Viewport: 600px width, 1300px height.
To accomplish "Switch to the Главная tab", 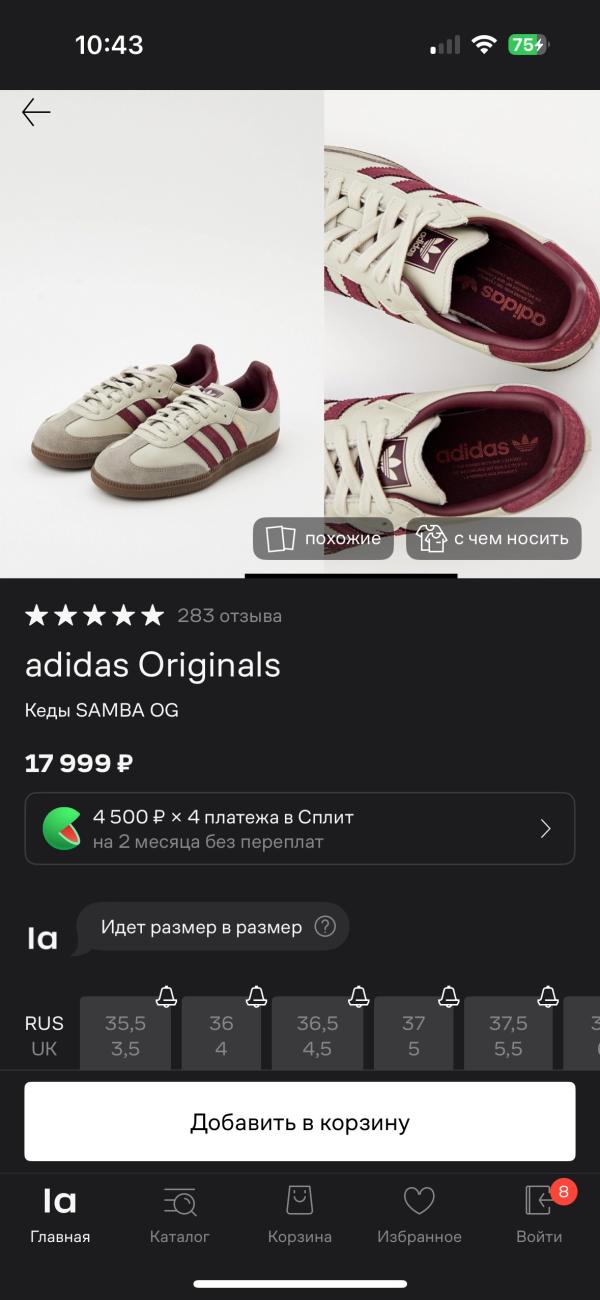I will click(60, 1215).
